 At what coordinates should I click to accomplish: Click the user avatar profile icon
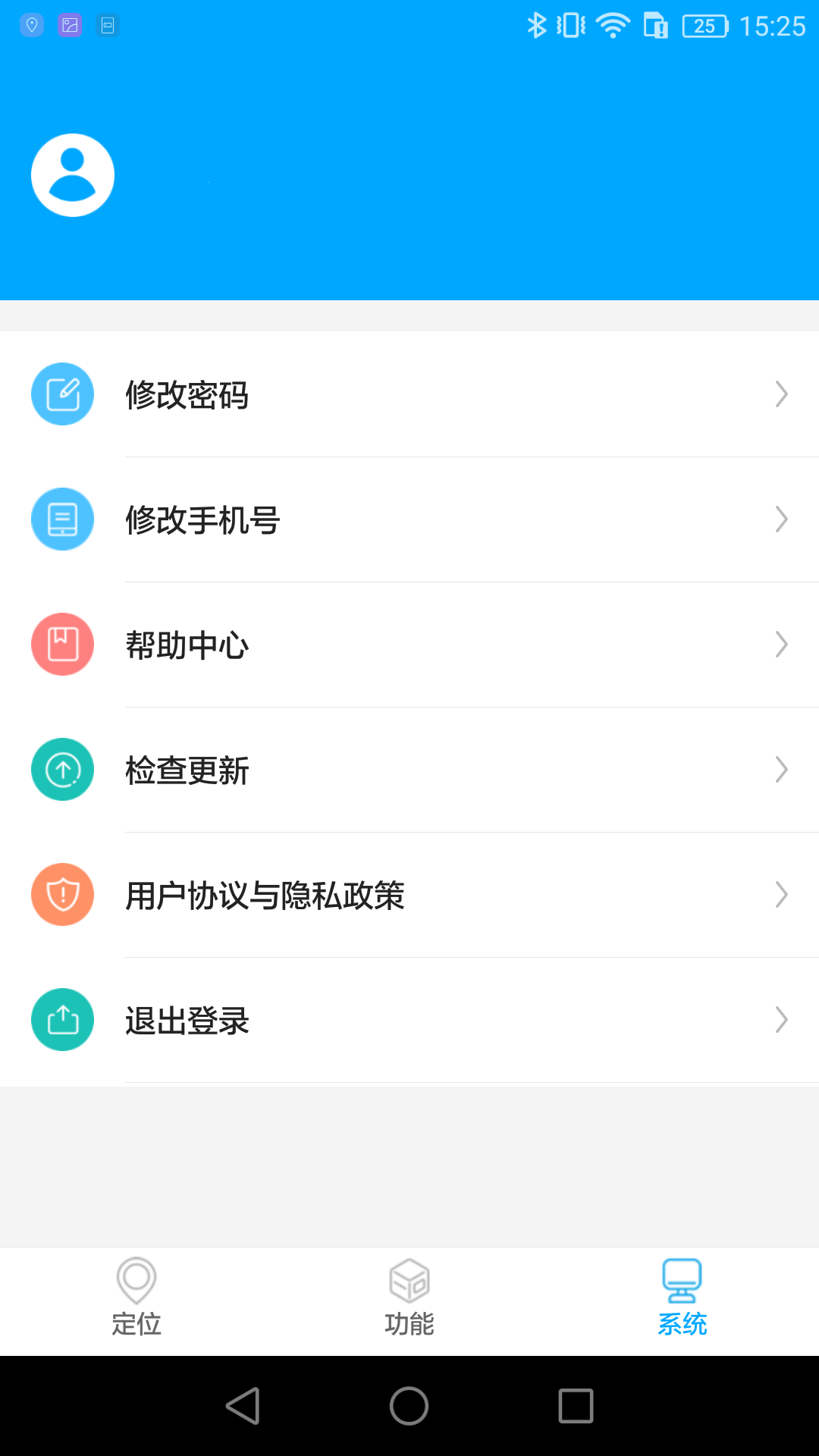(x=72, y=174)
